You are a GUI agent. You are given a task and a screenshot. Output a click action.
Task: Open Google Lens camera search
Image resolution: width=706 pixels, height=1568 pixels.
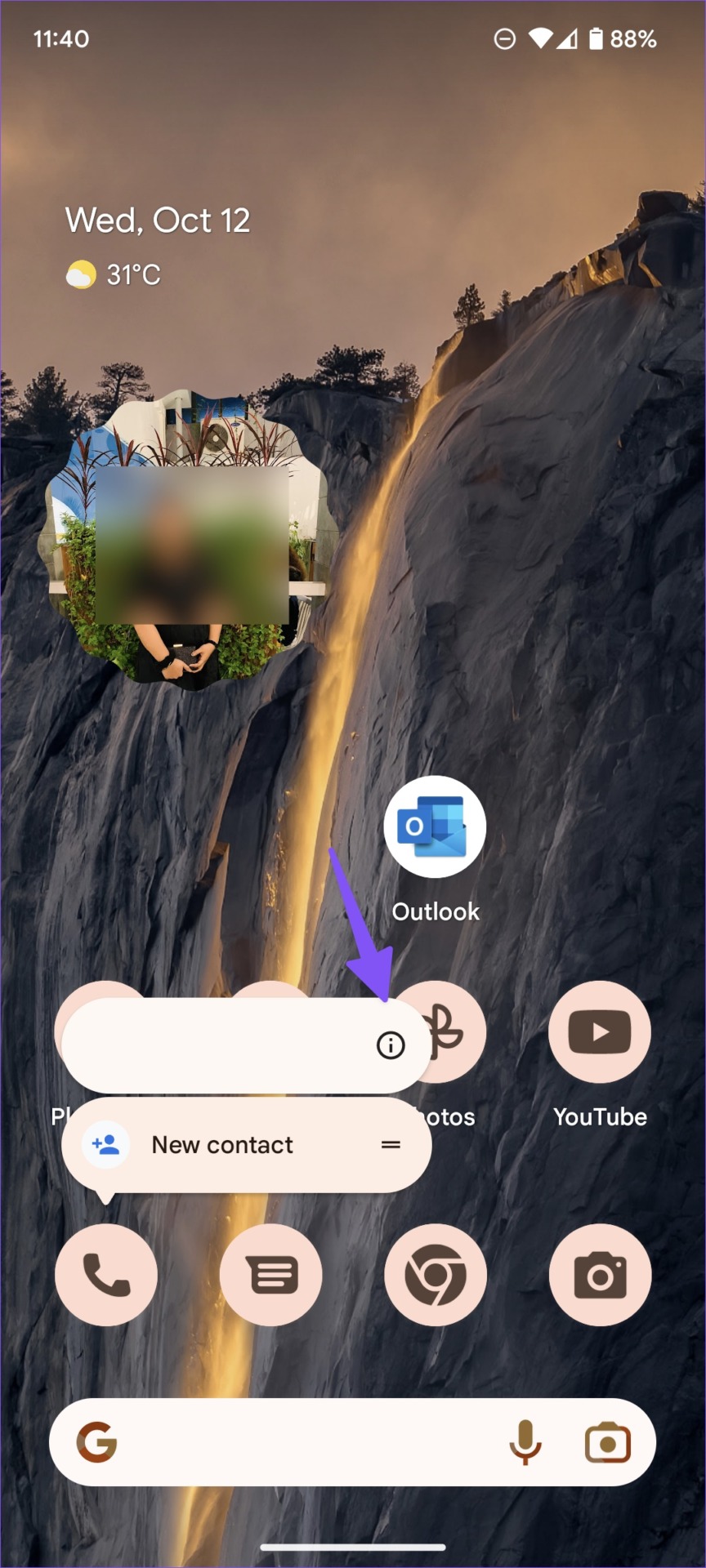pos(608,1442)
